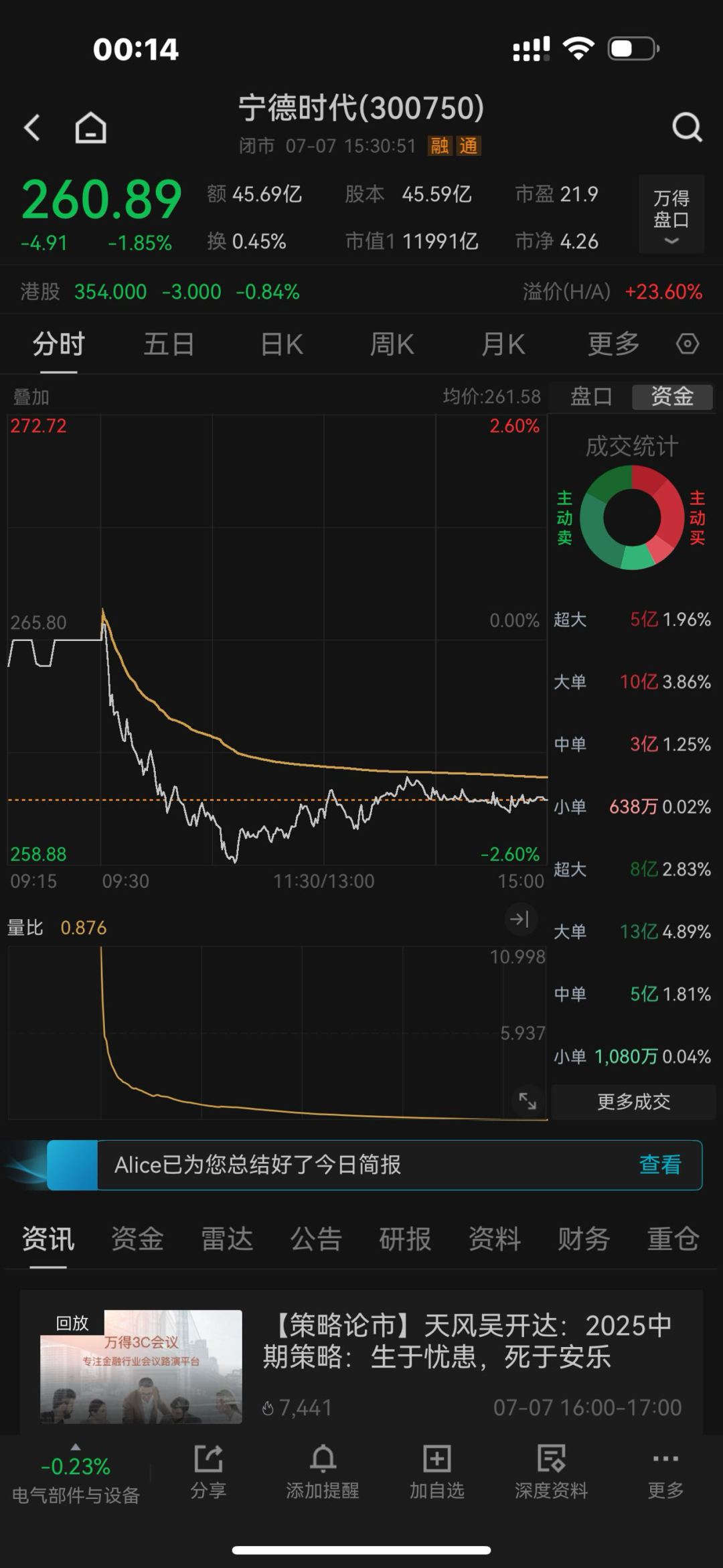Open the home icon in the header
Screen dimensions: 723x1568
[90, 127]
